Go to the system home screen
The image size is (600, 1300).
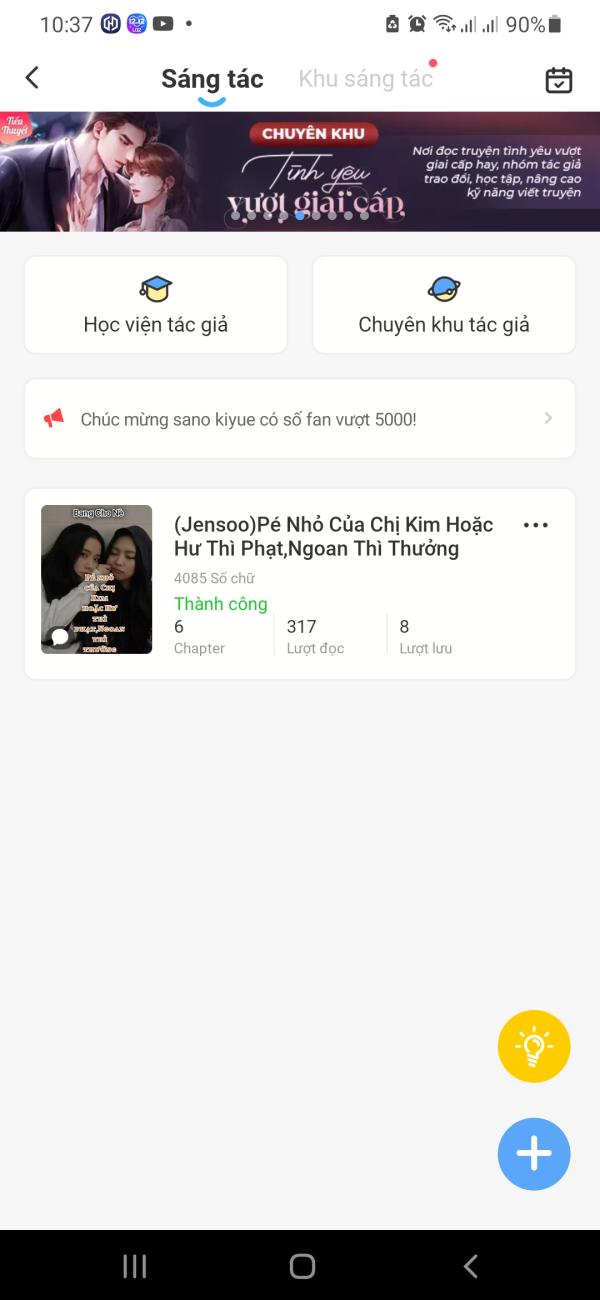click(302, 1266)
